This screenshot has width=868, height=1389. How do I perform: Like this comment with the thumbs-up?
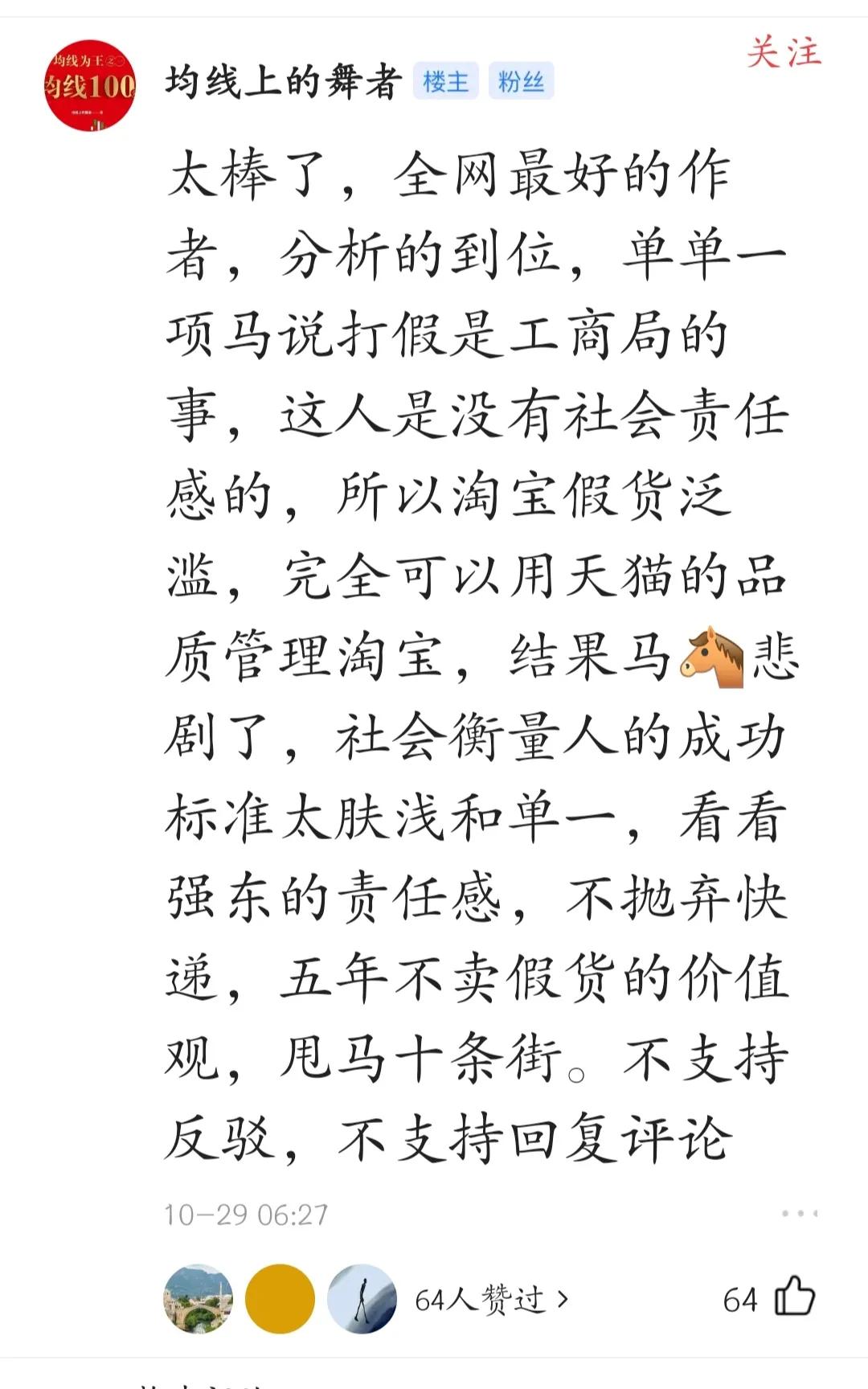click(x=794, y=1298)
